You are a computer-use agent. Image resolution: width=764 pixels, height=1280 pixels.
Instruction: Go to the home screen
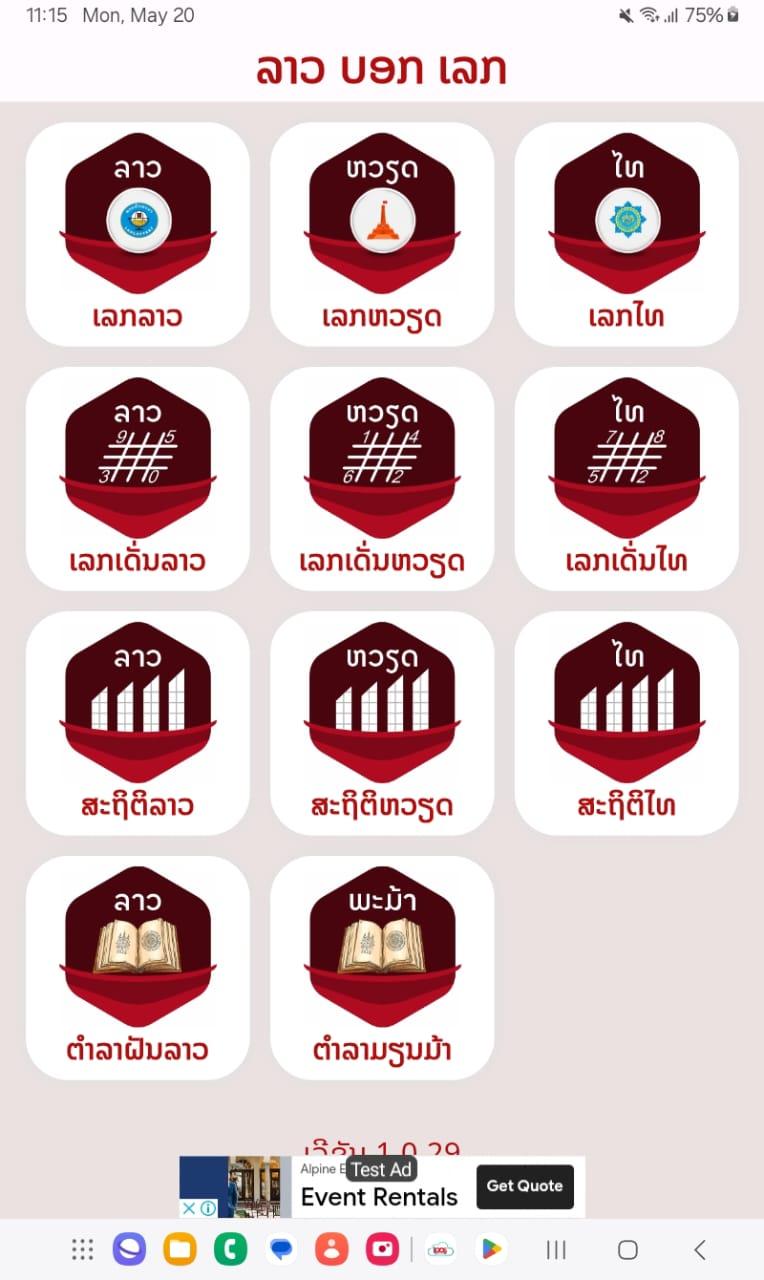click(x=628, y=1249)
